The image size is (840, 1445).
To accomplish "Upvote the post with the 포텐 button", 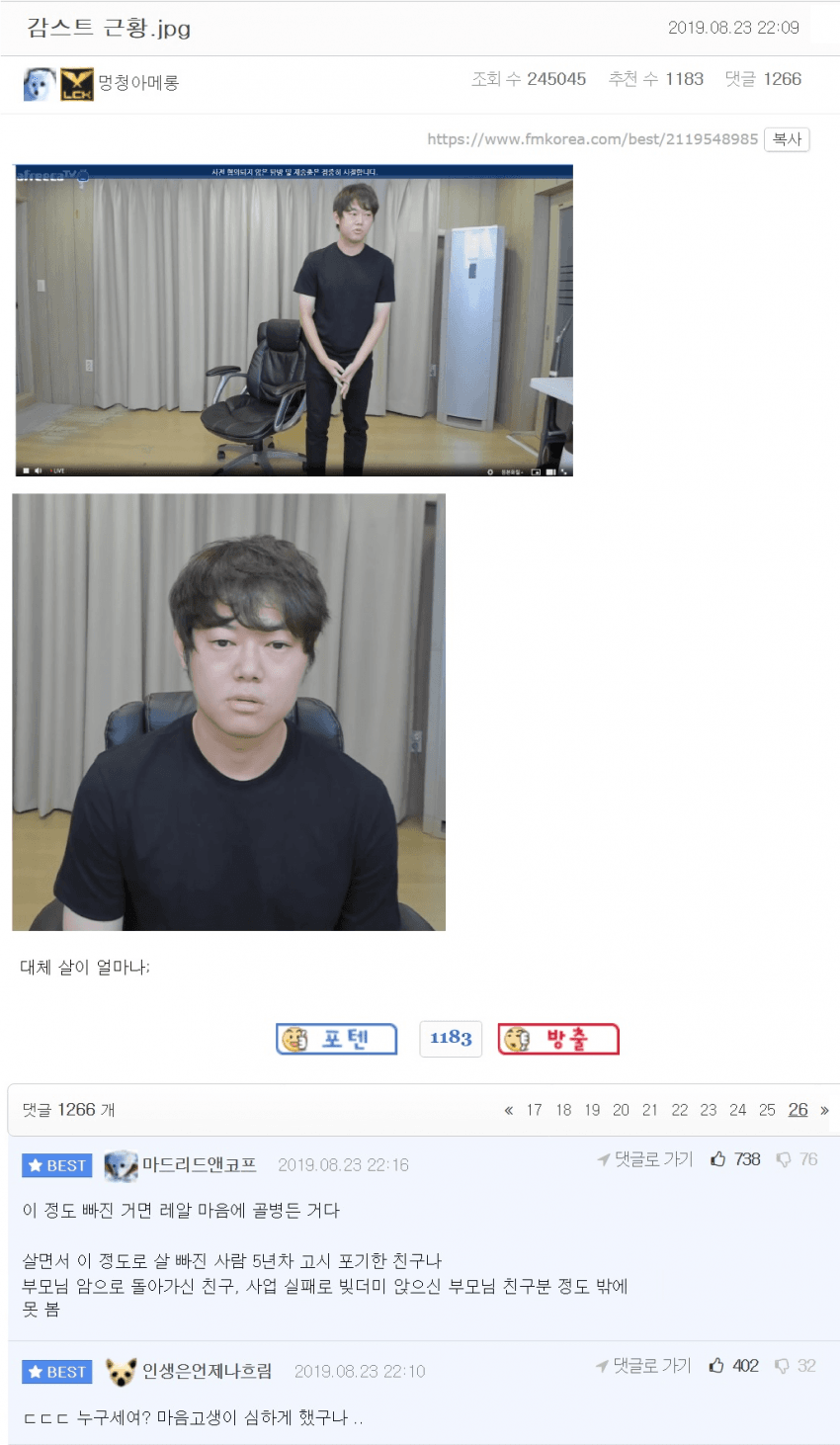I will tap(336, 1039).
